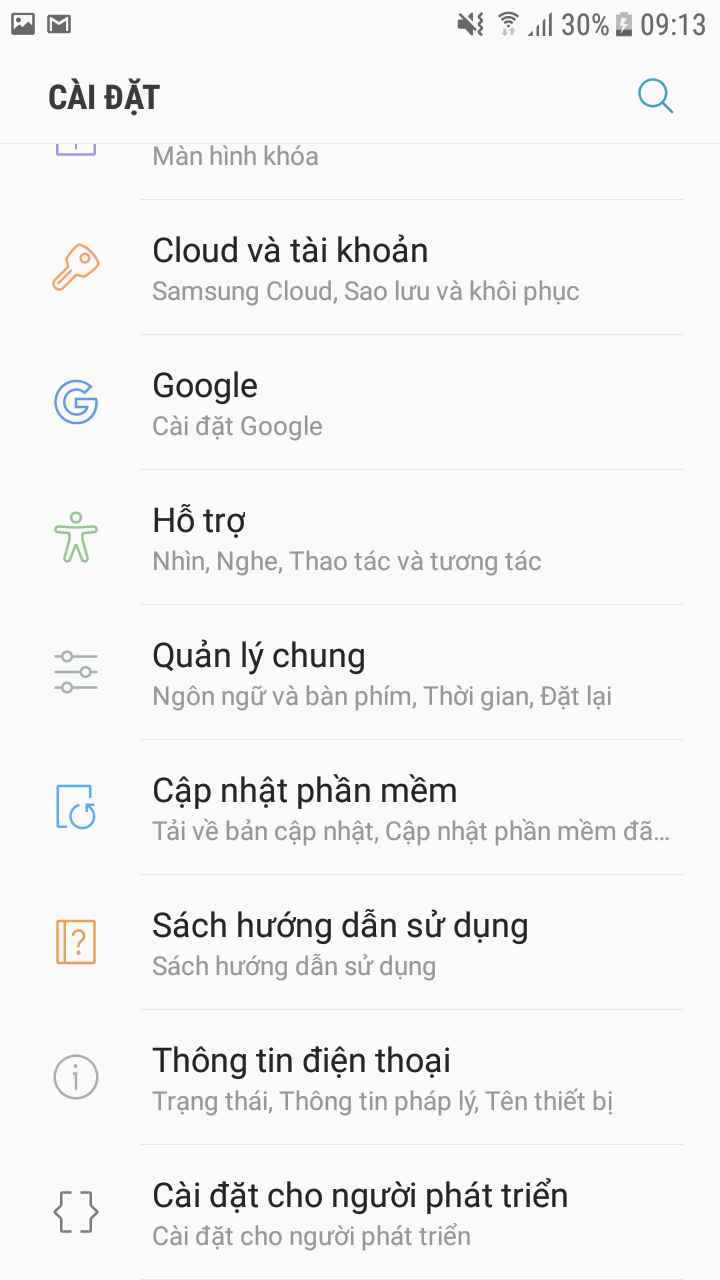
Task: Tap the Gmail notification icon in status bar
Action: pyautogui.click(x=58, y=22)
